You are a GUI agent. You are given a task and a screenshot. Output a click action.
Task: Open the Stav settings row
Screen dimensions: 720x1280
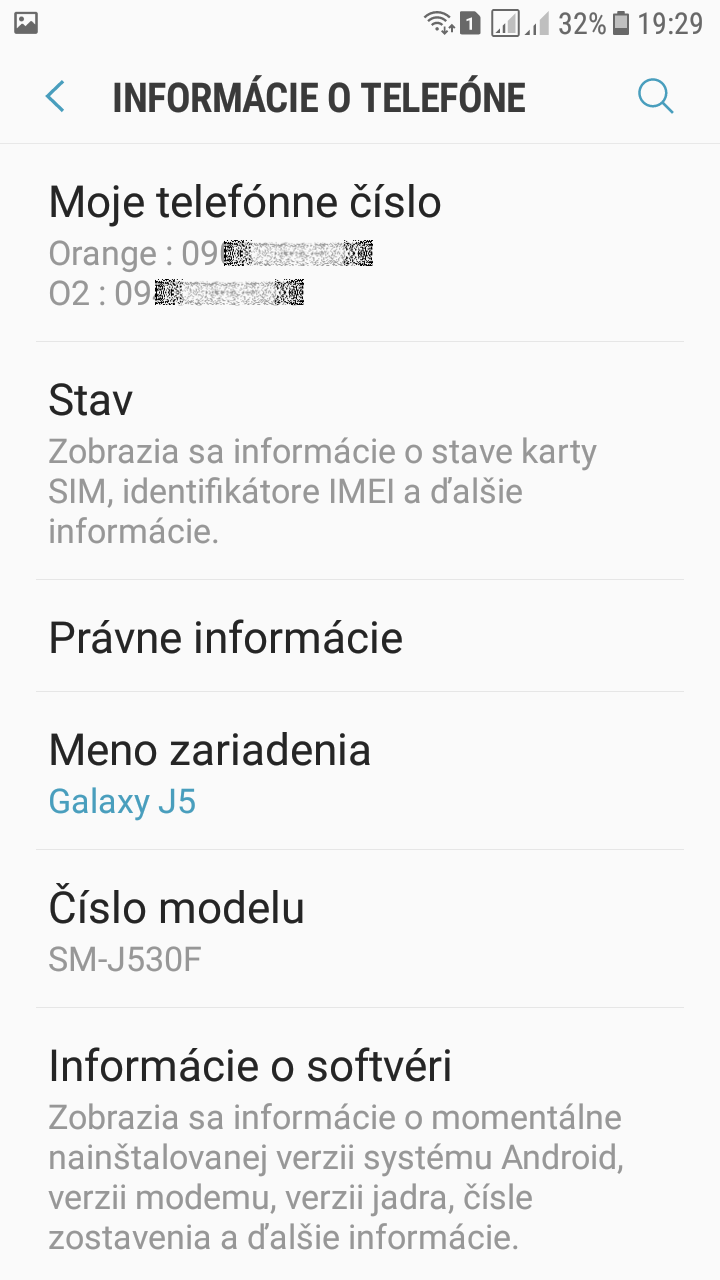click(x=360, y=461)
